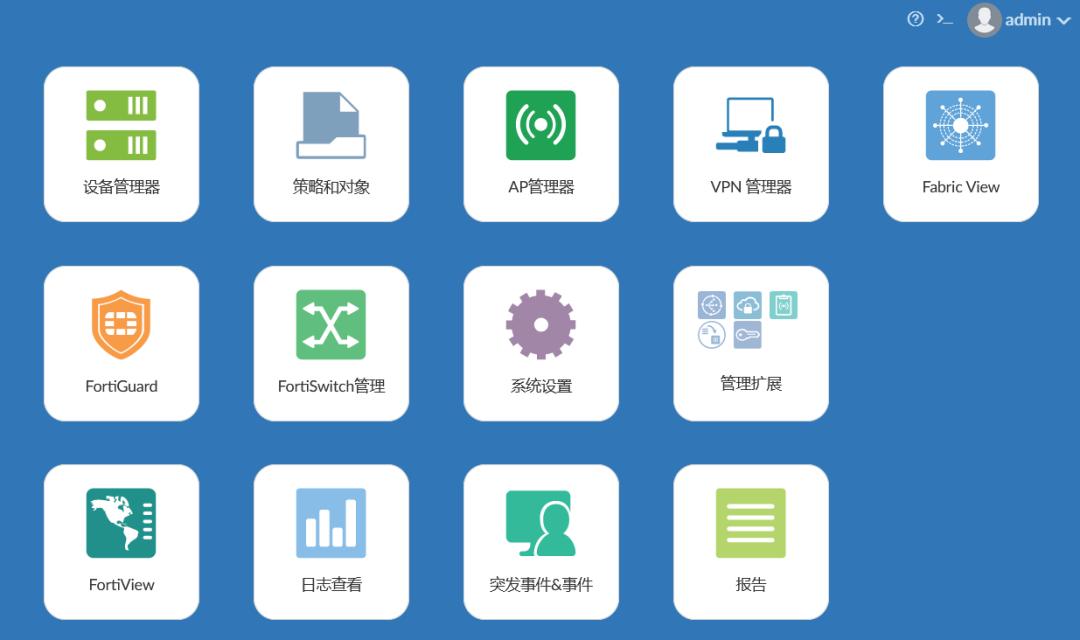
Task: Open 突发事件&事件 tile
Action: (541, 541)
